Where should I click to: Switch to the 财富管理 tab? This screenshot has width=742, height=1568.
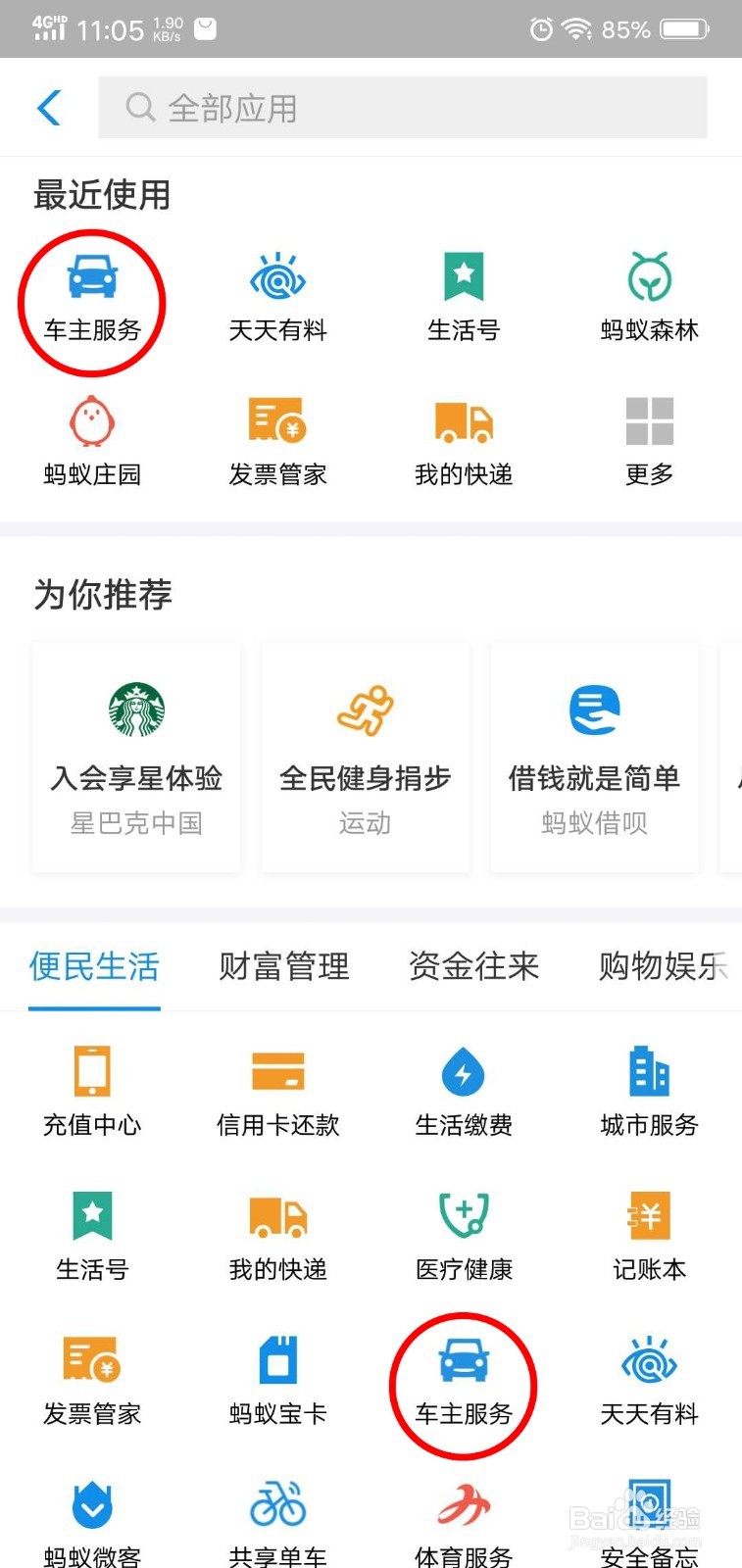pos(284,966)
